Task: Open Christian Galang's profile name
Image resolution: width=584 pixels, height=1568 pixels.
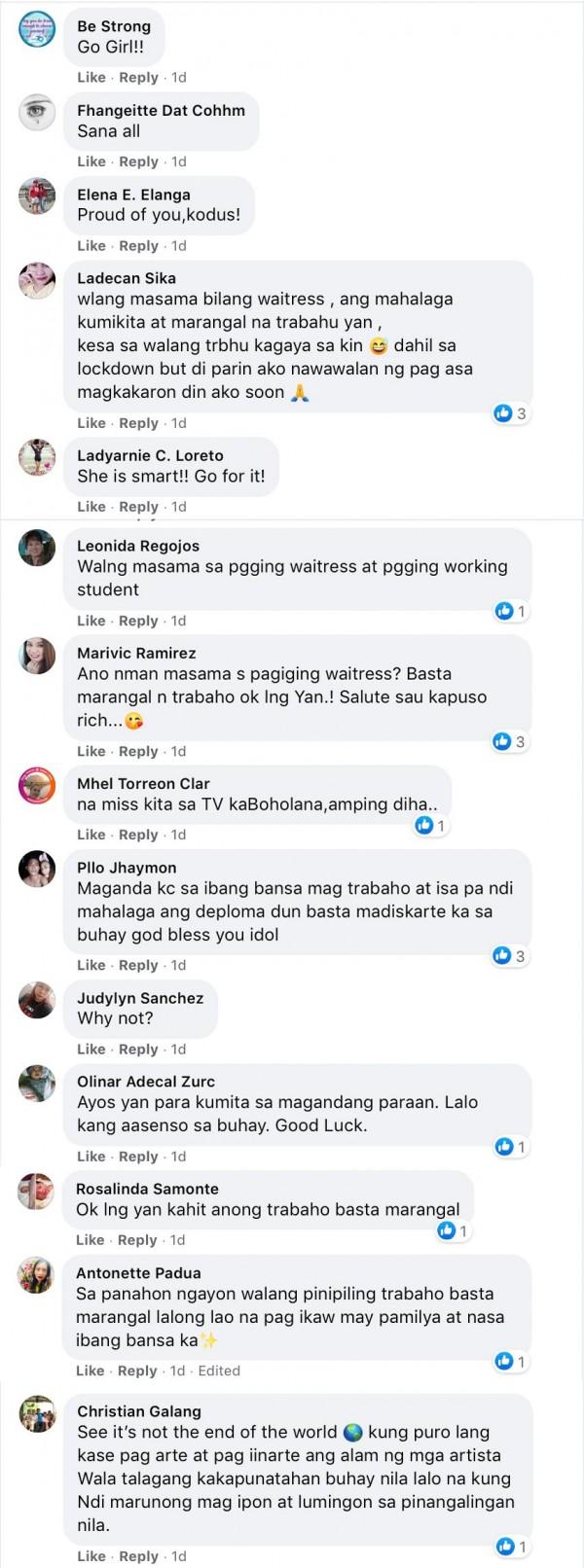Action: click(139, 1411)
